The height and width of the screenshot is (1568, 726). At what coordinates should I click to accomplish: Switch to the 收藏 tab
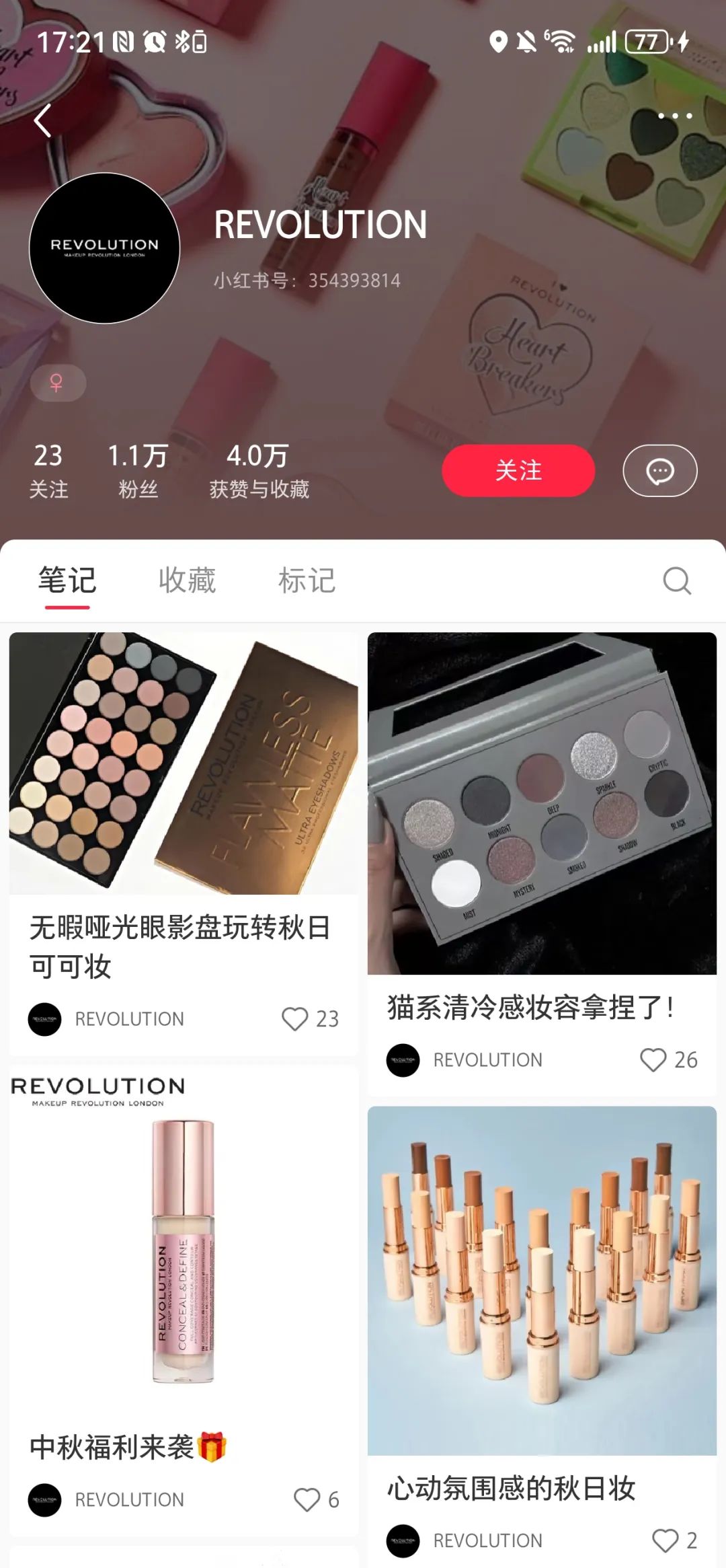pos(187,581)
